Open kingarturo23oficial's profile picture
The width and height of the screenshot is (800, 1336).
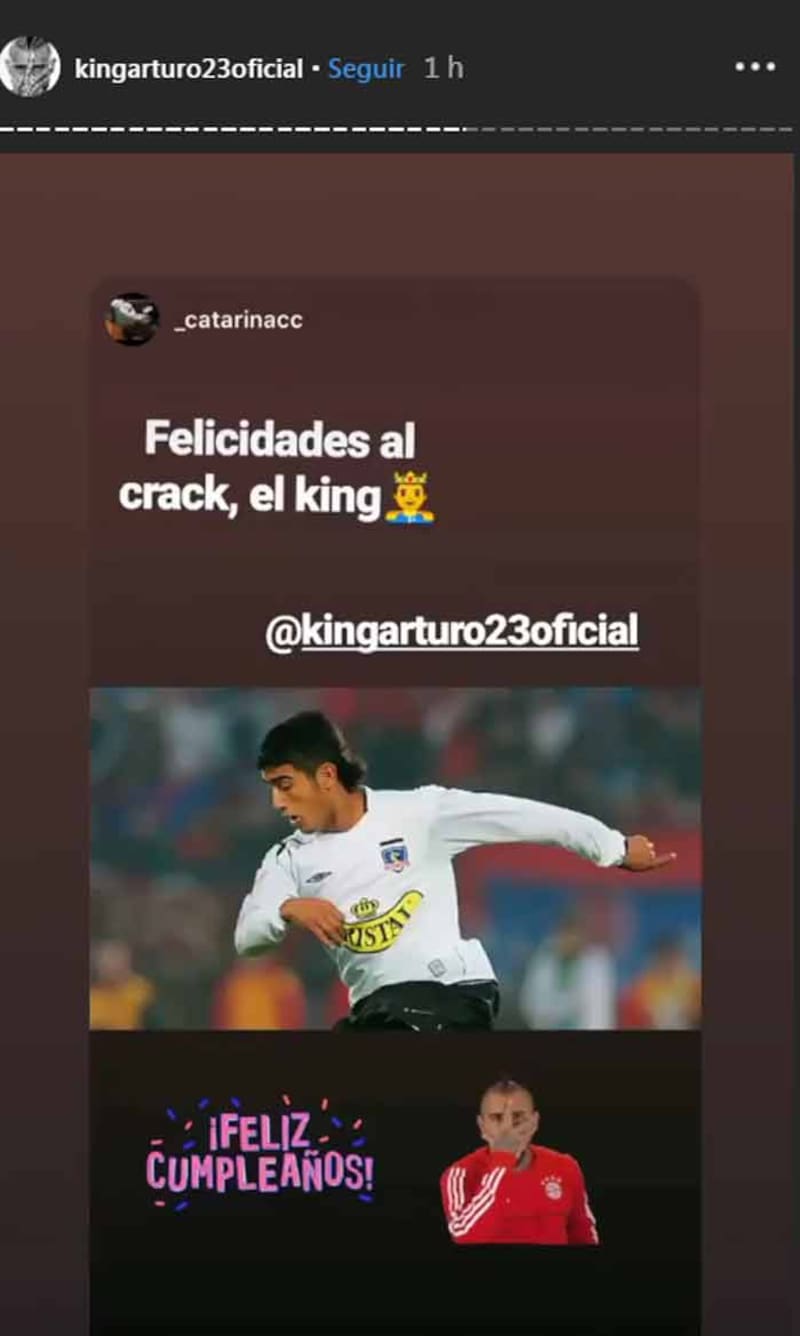tap(30, 68)
